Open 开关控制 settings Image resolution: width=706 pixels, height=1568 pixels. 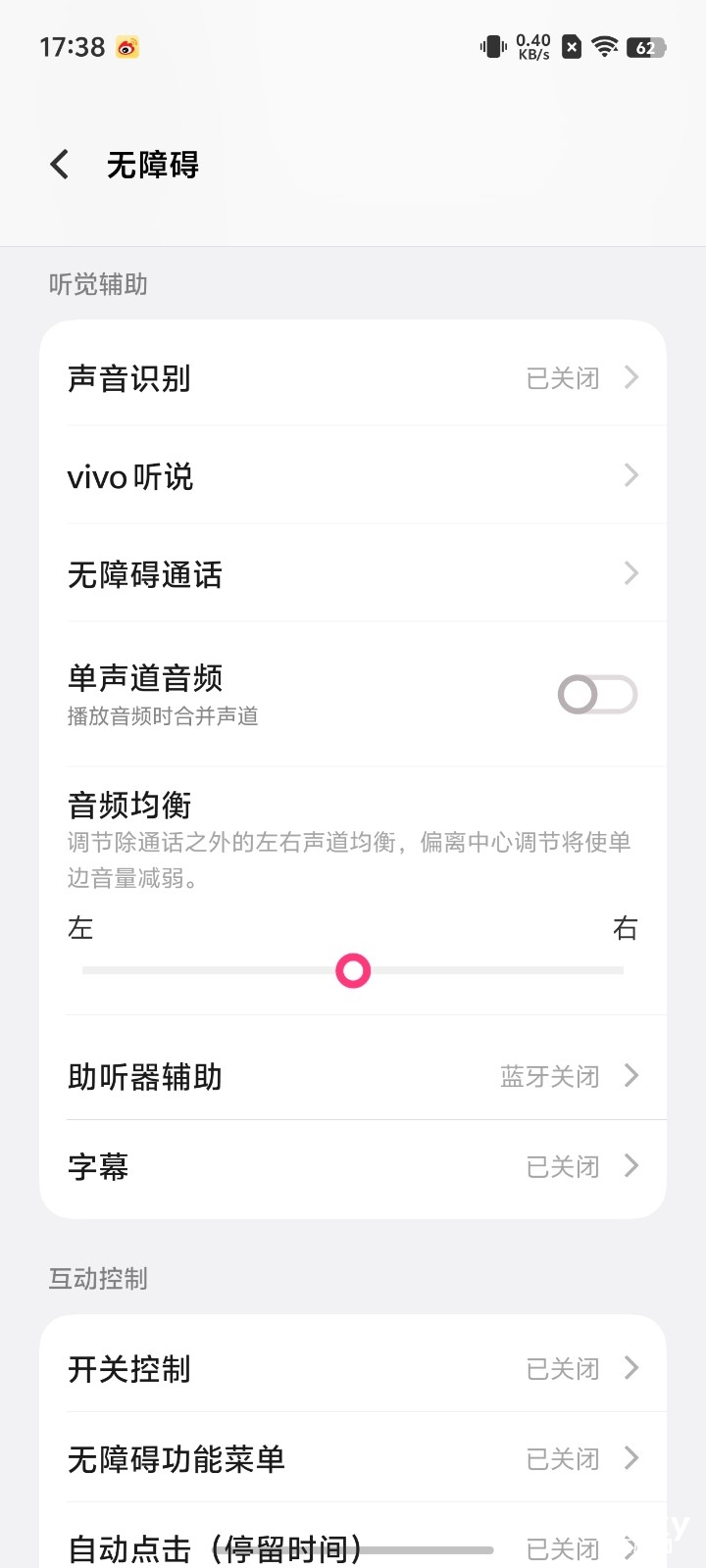353,1368
